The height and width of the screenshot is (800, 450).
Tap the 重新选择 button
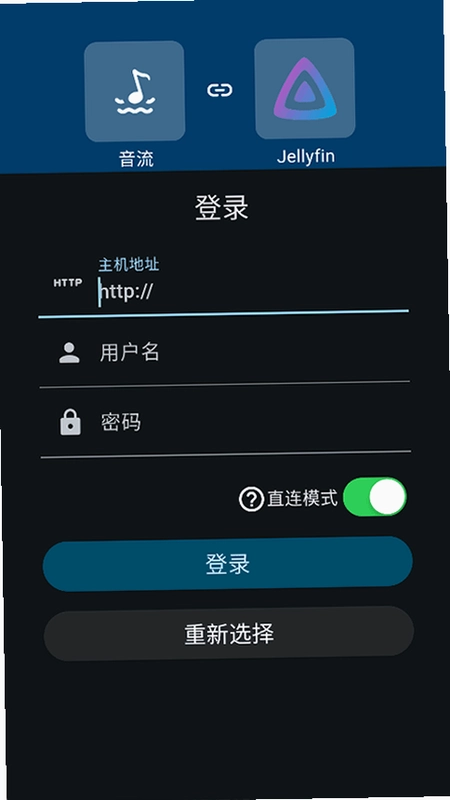[229, 634]
